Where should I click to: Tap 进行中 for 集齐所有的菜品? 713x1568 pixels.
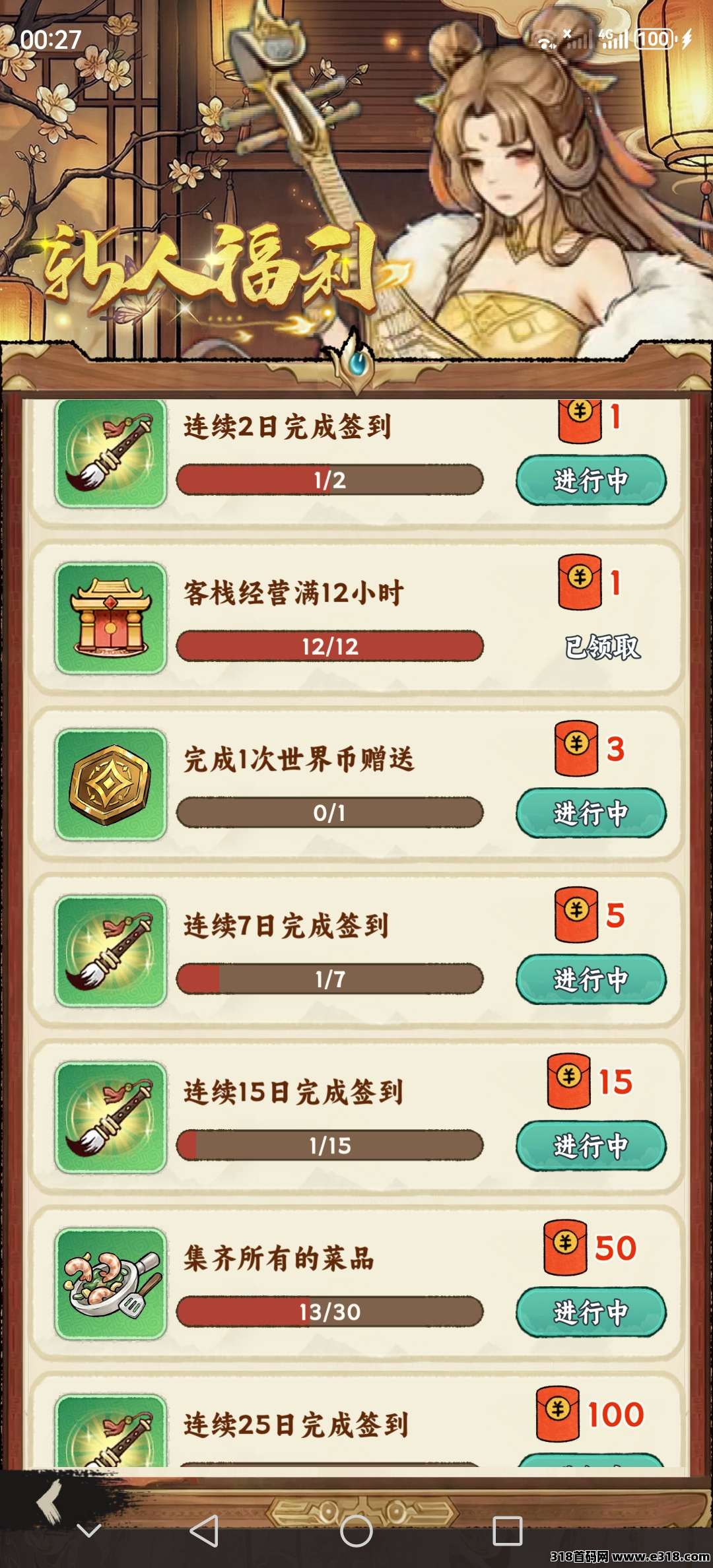(x=591, y=1311)
